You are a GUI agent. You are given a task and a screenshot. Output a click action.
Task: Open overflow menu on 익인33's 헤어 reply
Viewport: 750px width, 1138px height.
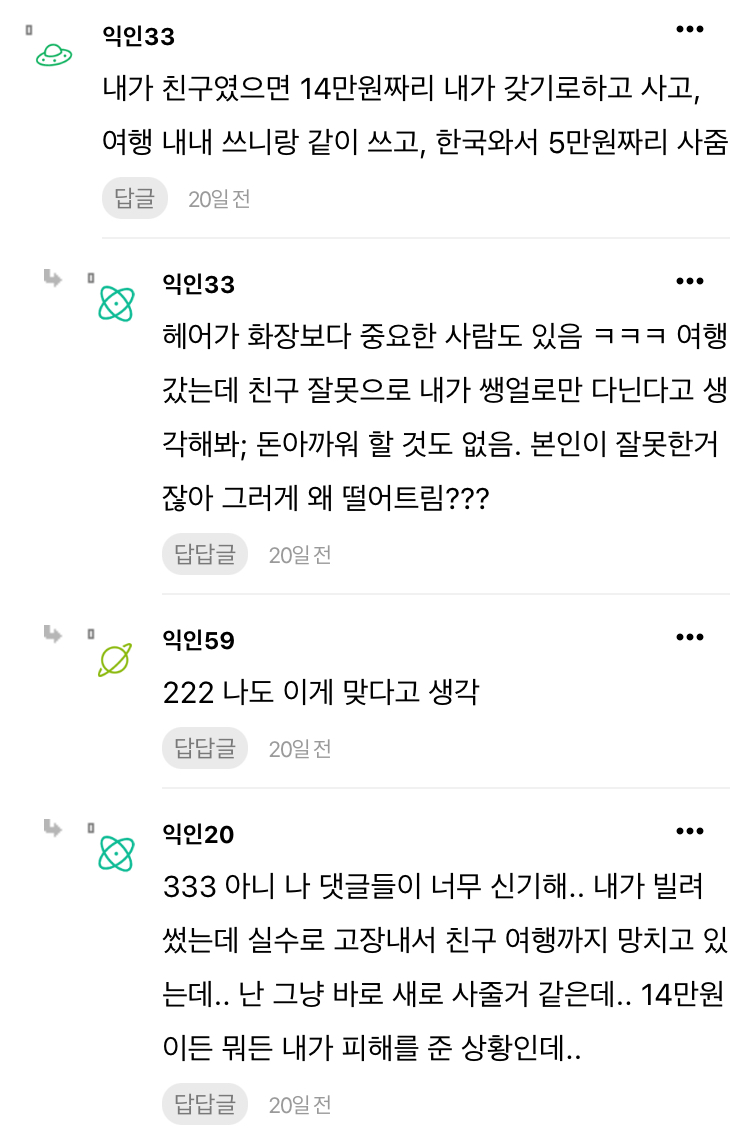(x=690, y=281)
